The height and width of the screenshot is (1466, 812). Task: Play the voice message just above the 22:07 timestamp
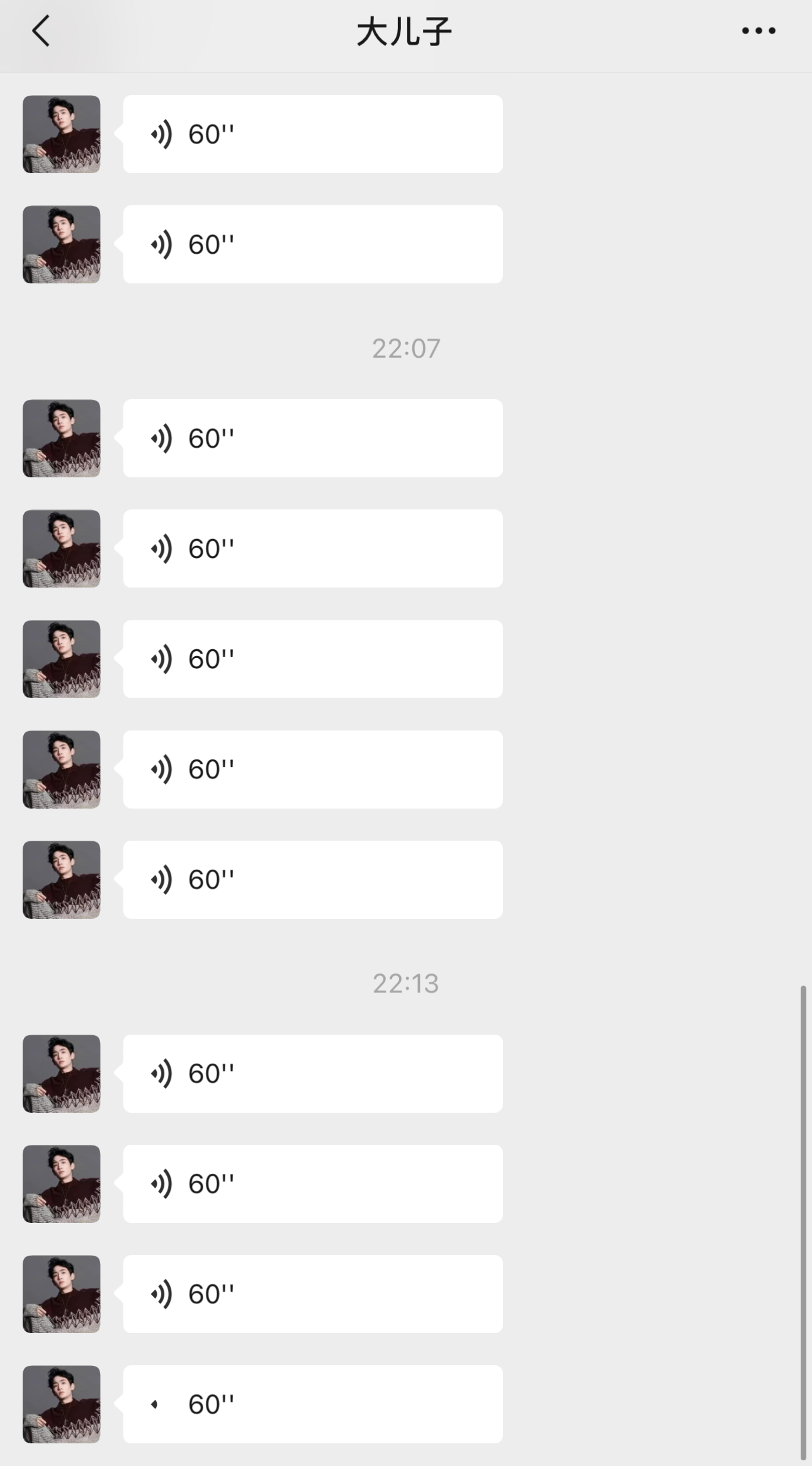pos(312,244)
